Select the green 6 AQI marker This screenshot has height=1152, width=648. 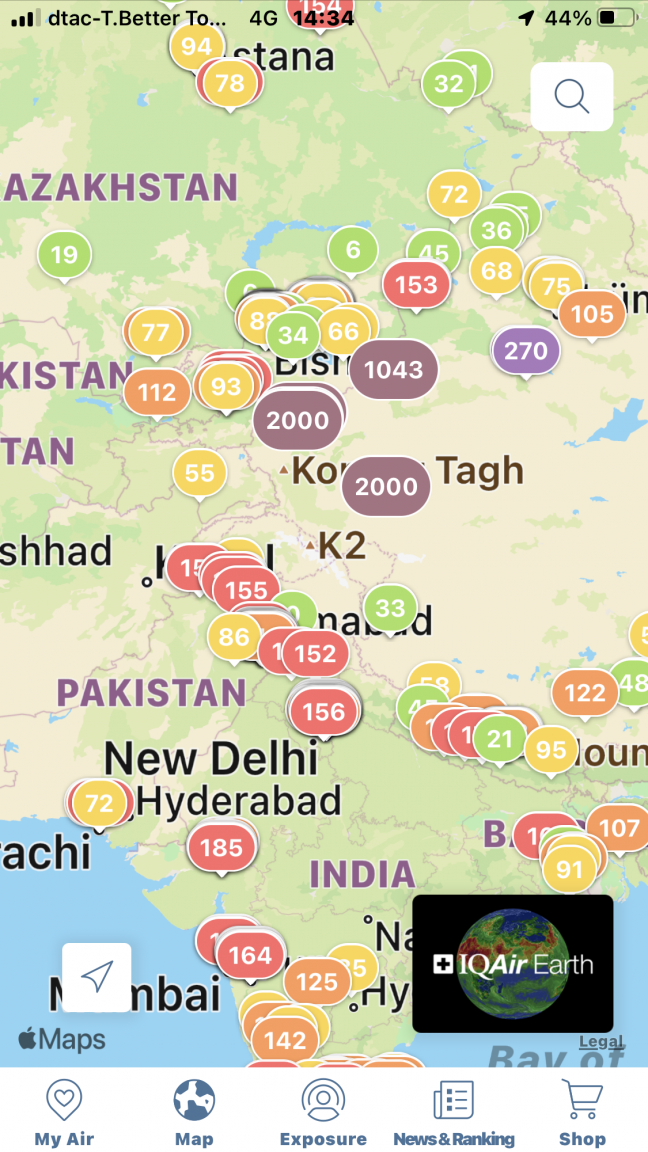(x=353, y=250)
